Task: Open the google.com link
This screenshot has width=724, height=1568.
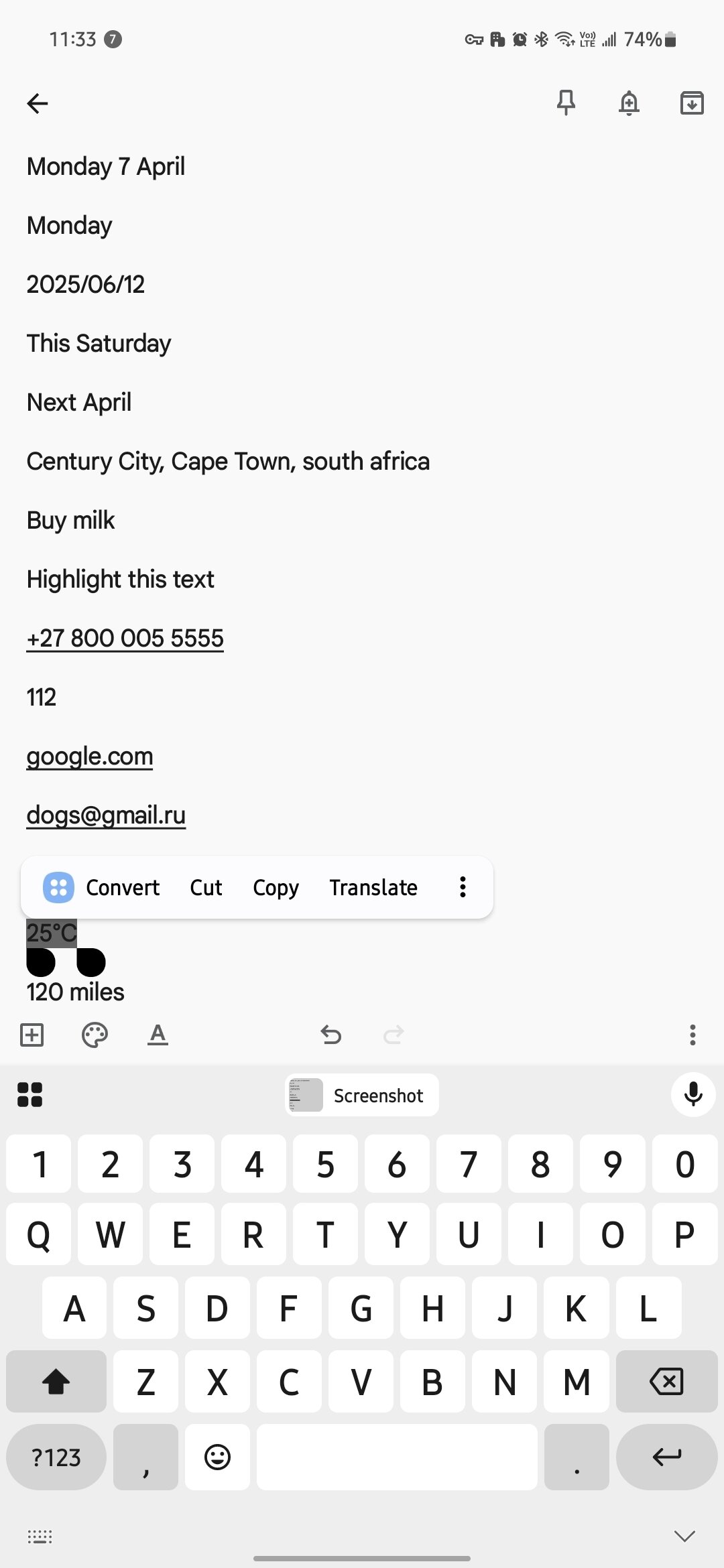Action: [x=90, y=756]
